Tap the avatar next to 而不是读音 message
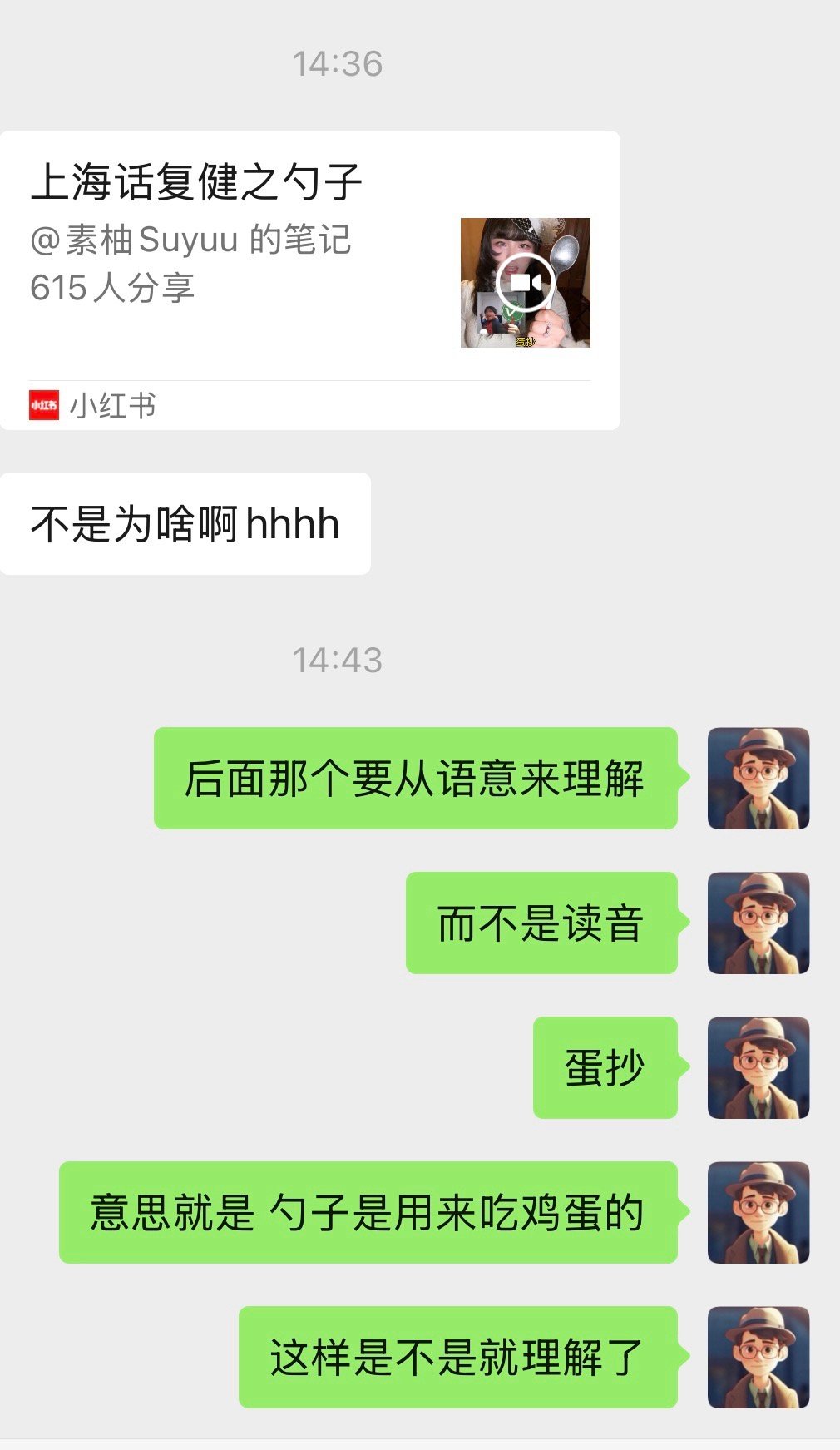 coord(758,922)
